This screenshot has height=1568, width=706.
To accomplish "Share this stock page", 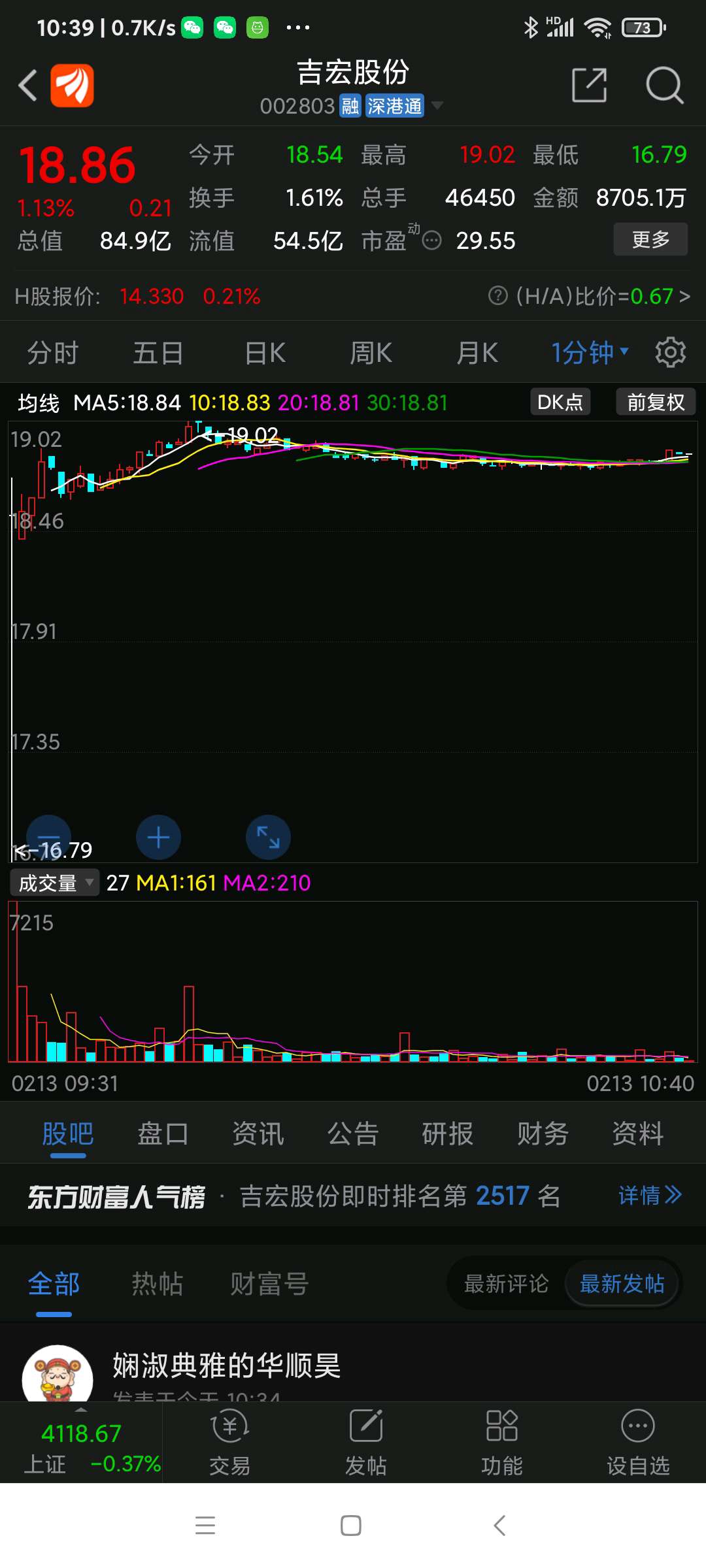I will point(589,86).
